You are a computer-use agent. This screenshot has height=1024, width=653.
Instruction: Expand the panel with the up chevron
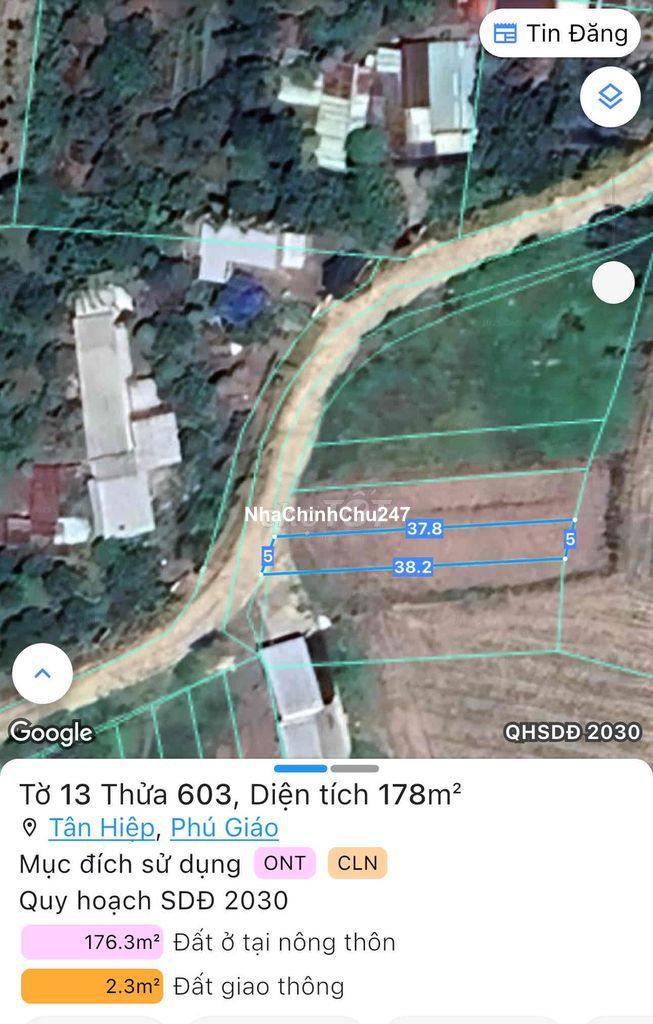[x=42, y=673]
